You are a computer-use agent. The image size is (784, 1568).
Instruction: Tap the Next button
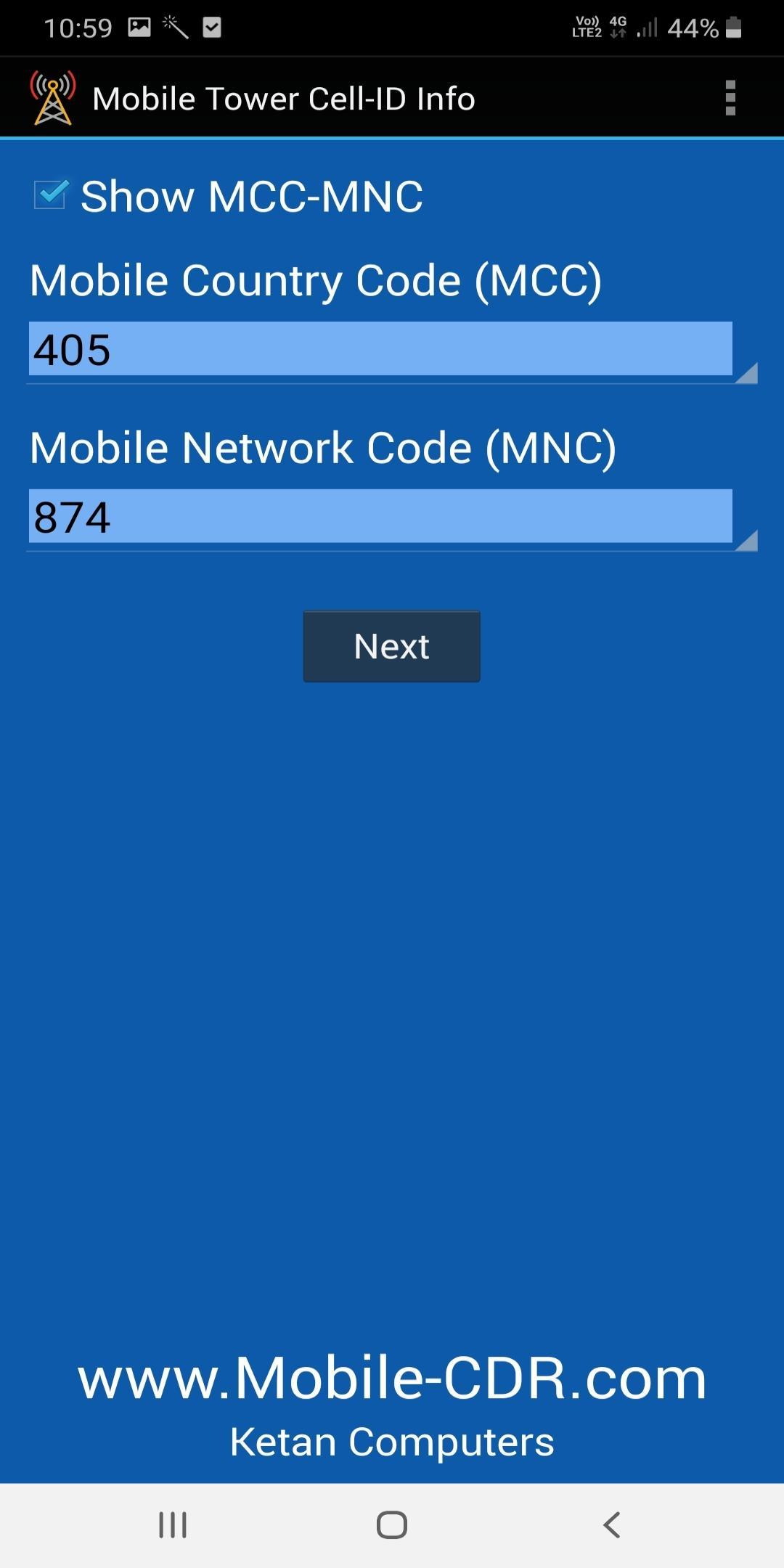[392, 646]
